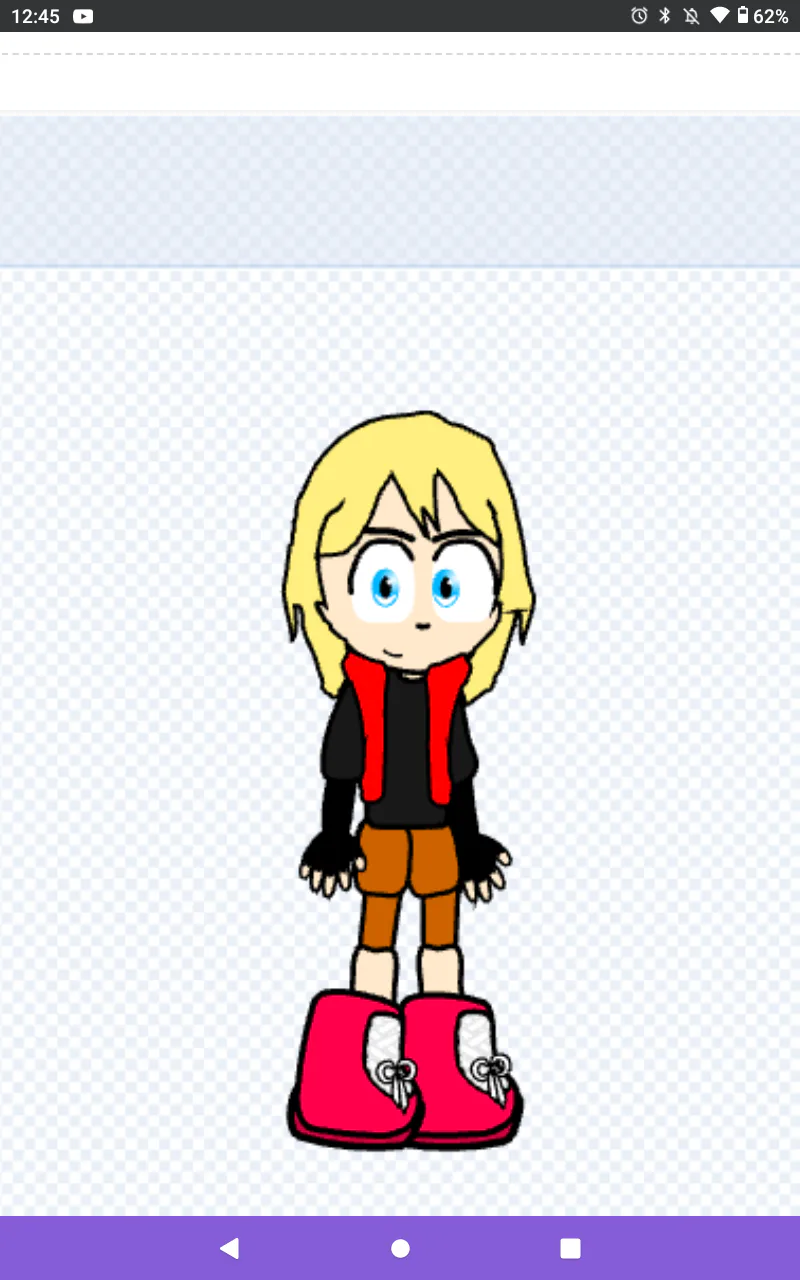This screenshot has height=1280, width=800.
Task: Open recent apps with the square button
Action: [x=570, y=1248]
